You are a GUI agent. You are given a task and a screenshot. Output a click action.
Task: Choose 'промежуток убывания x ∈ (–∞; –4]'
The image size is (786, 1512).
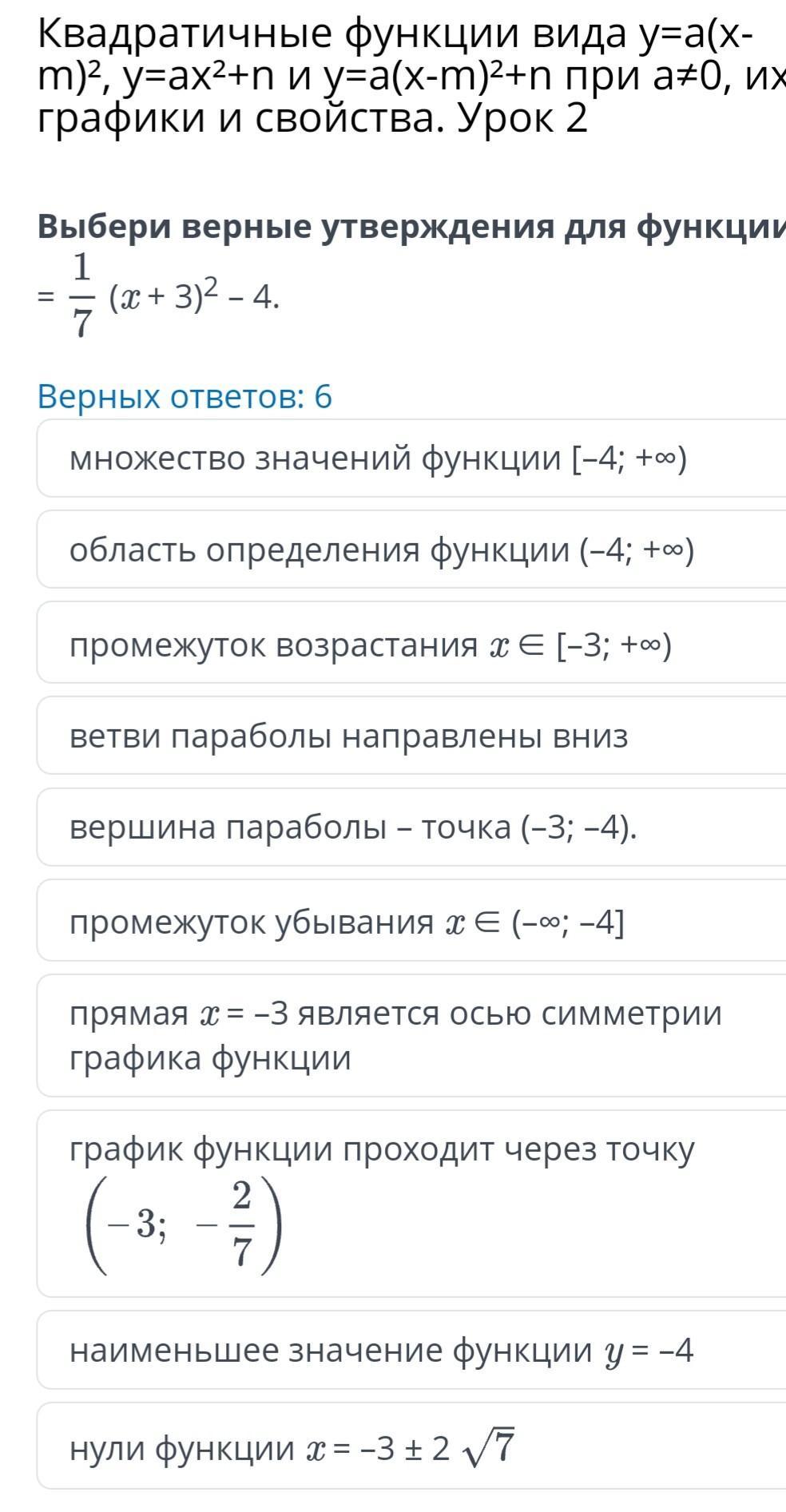pyautogui.click(x=347, y=922)
